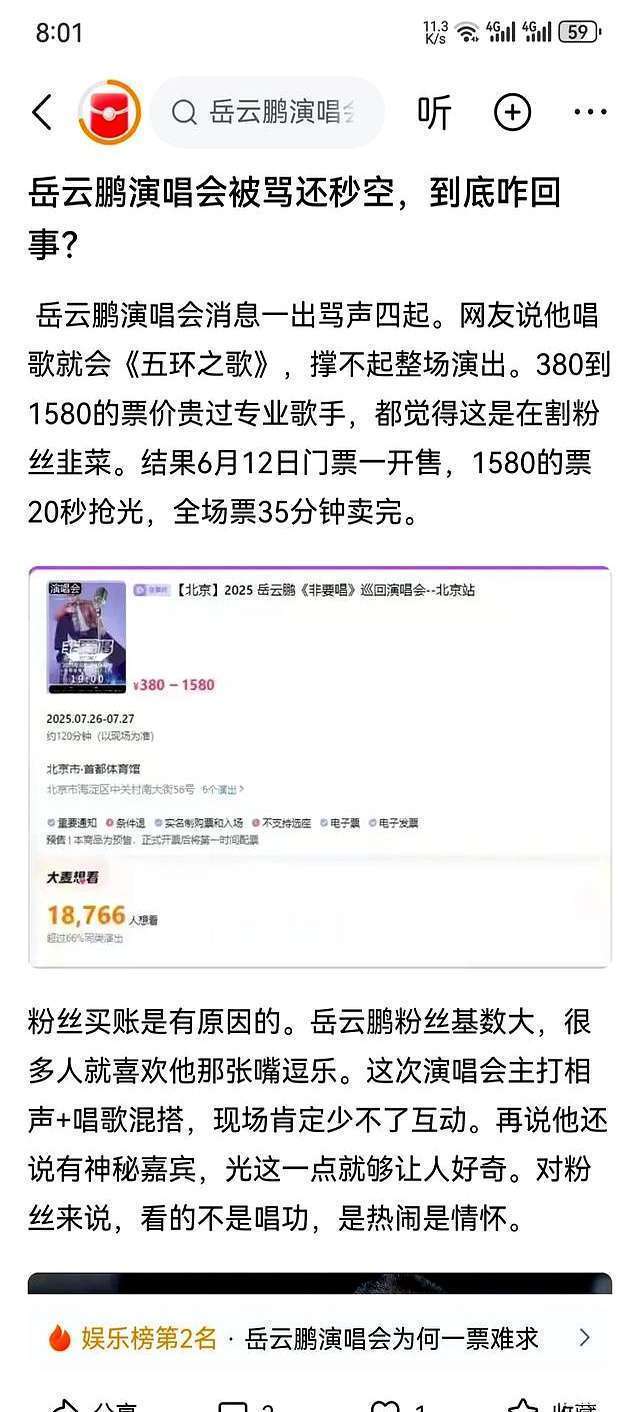640x1412 pixels.
Task: Tap the 岳云鹏演唱 search box
Action: point(268,112)
